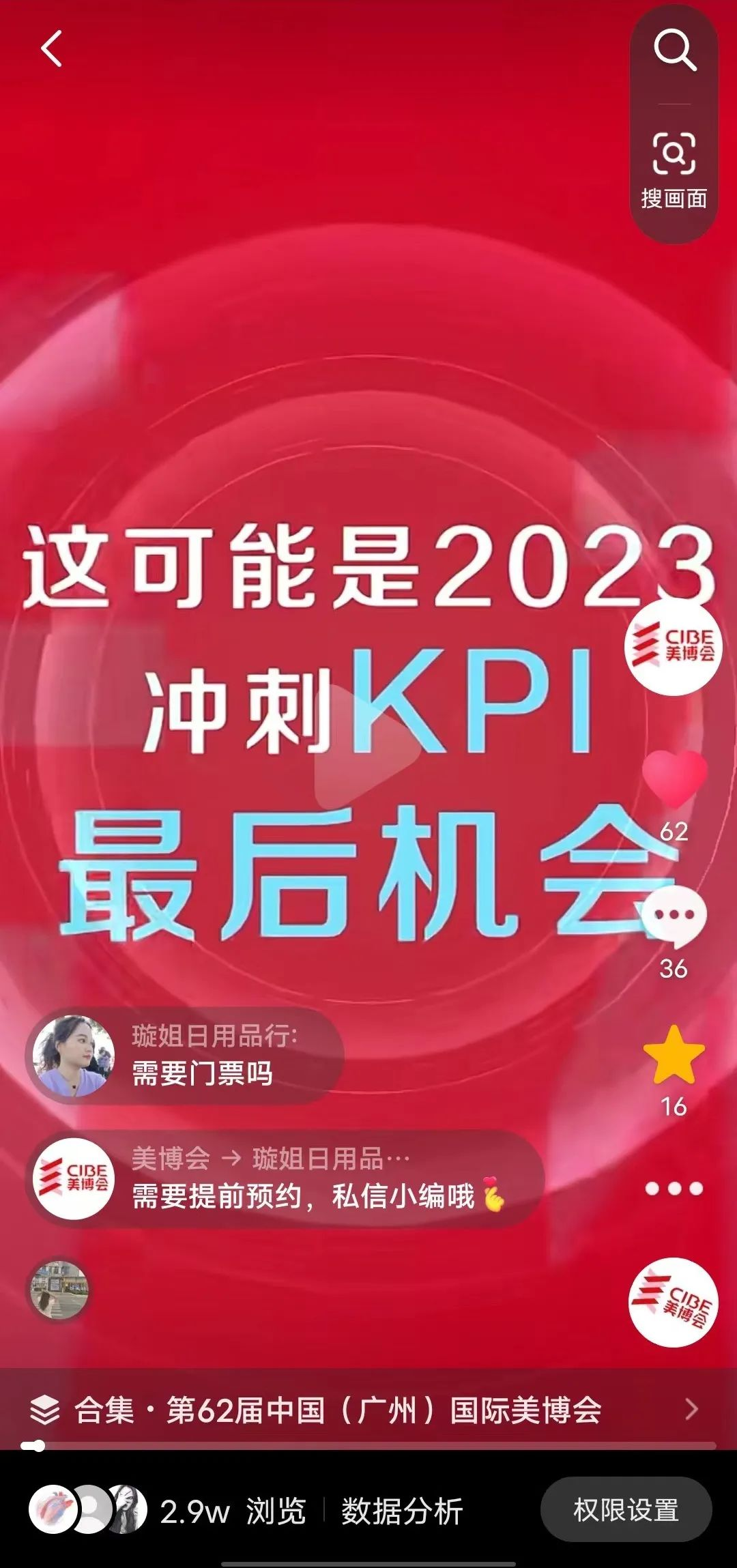View viewers list with 2.9w 浏览
Screen dimensions: 737x1568
(198, 1511)
